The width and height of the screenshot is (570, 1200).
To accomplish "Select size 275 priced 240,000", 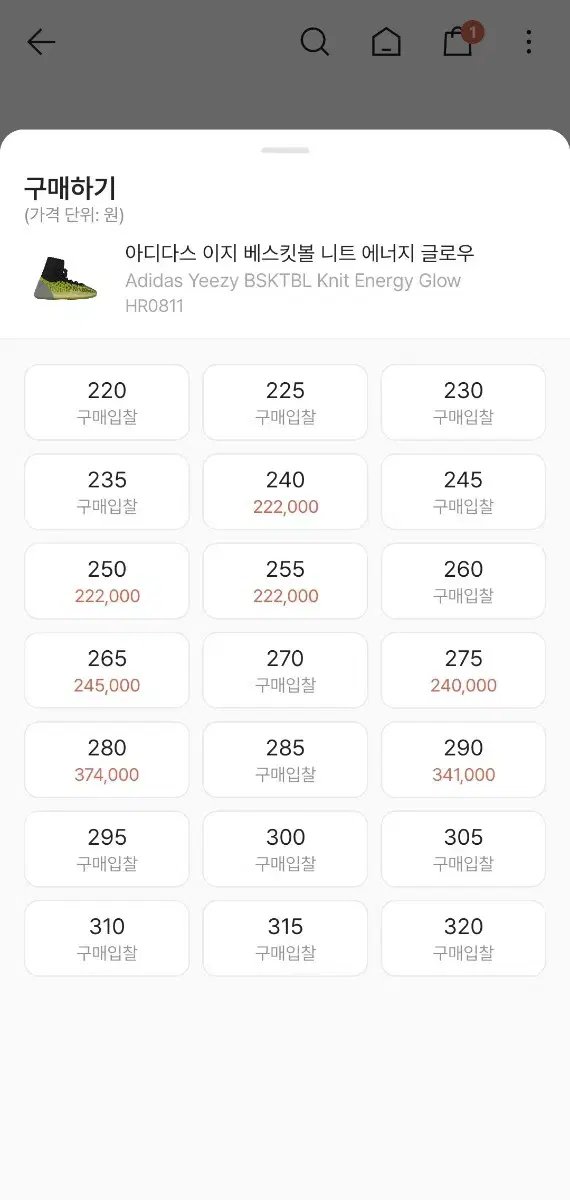I will (463, 670).
